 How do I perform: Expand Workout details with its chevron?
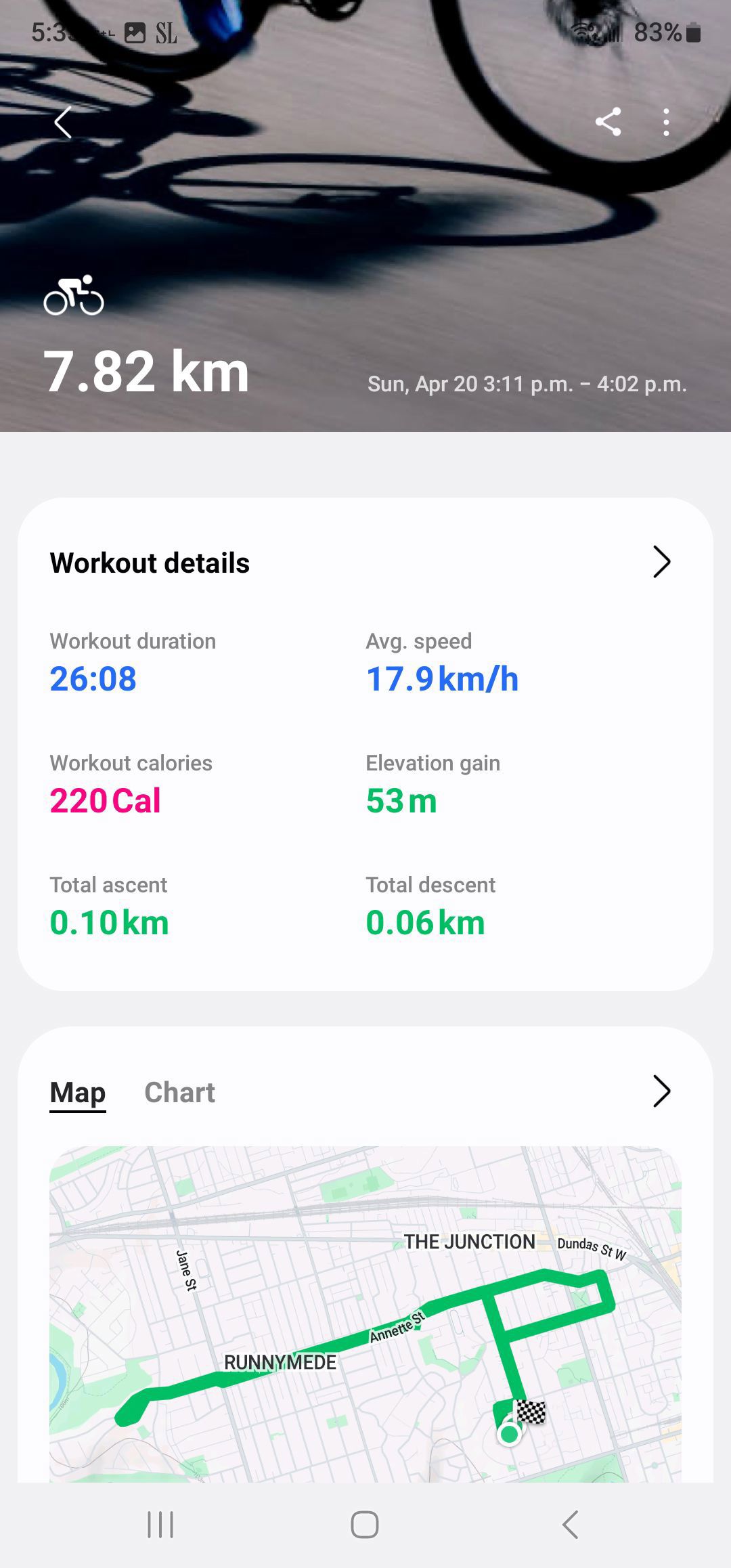point(661,561)
